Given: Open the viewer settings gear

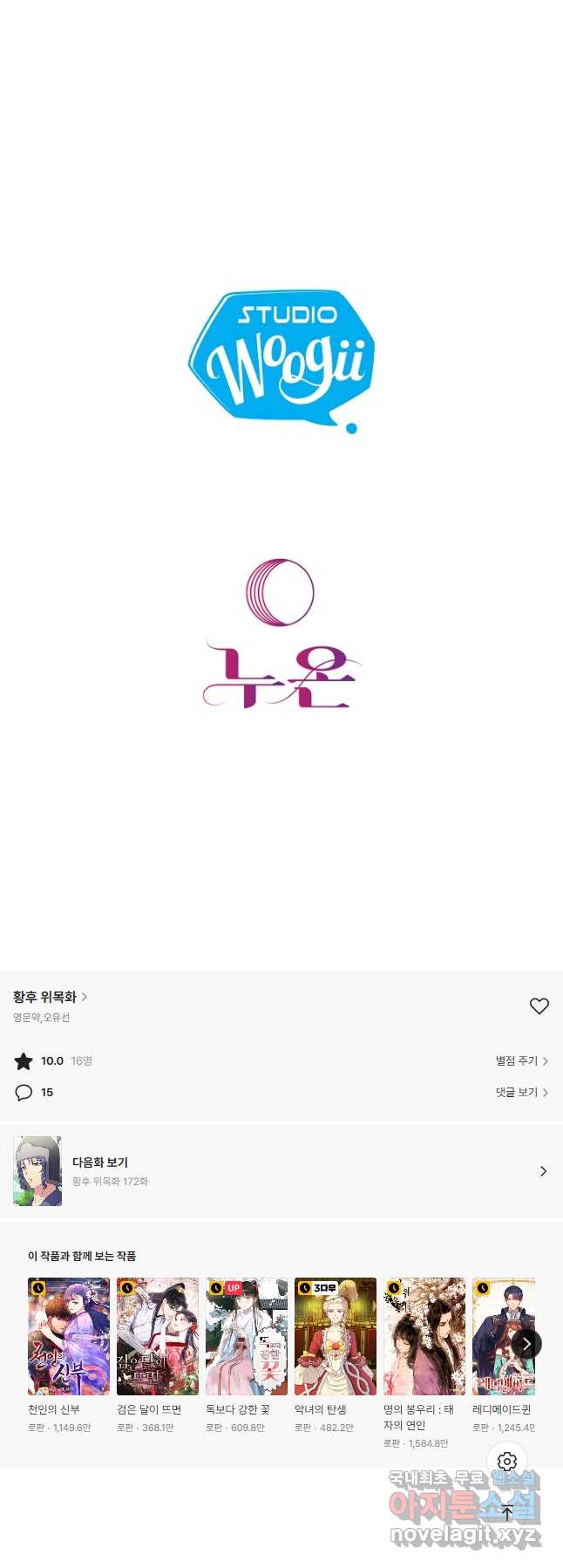Looking at the screenshot, I should (507, 1461).
